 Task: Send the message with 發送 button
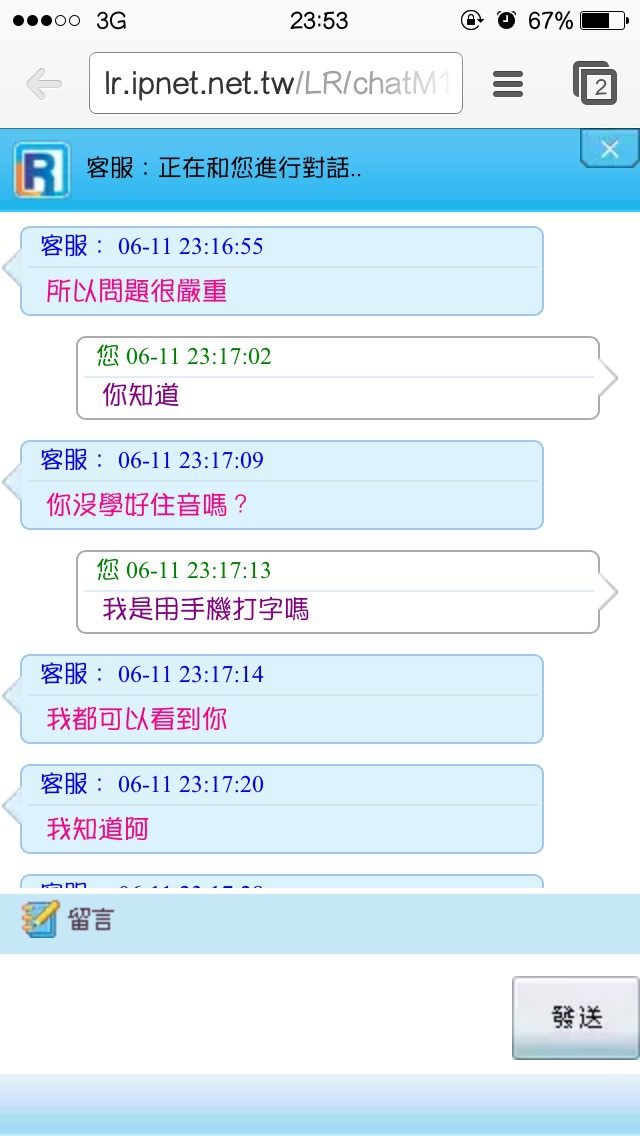[575, 1018]
